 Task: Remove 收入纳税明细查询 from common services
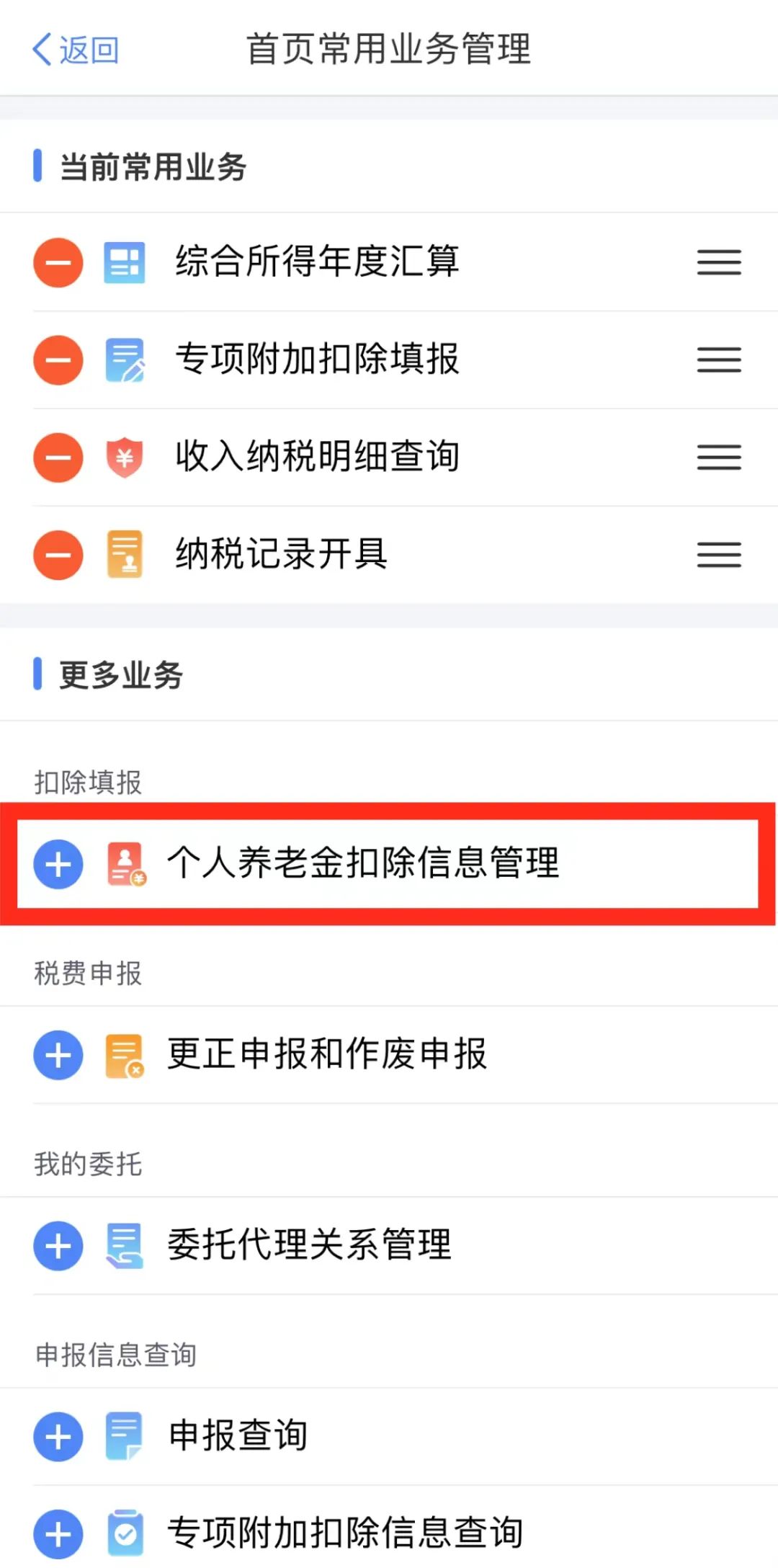(58, 458)
